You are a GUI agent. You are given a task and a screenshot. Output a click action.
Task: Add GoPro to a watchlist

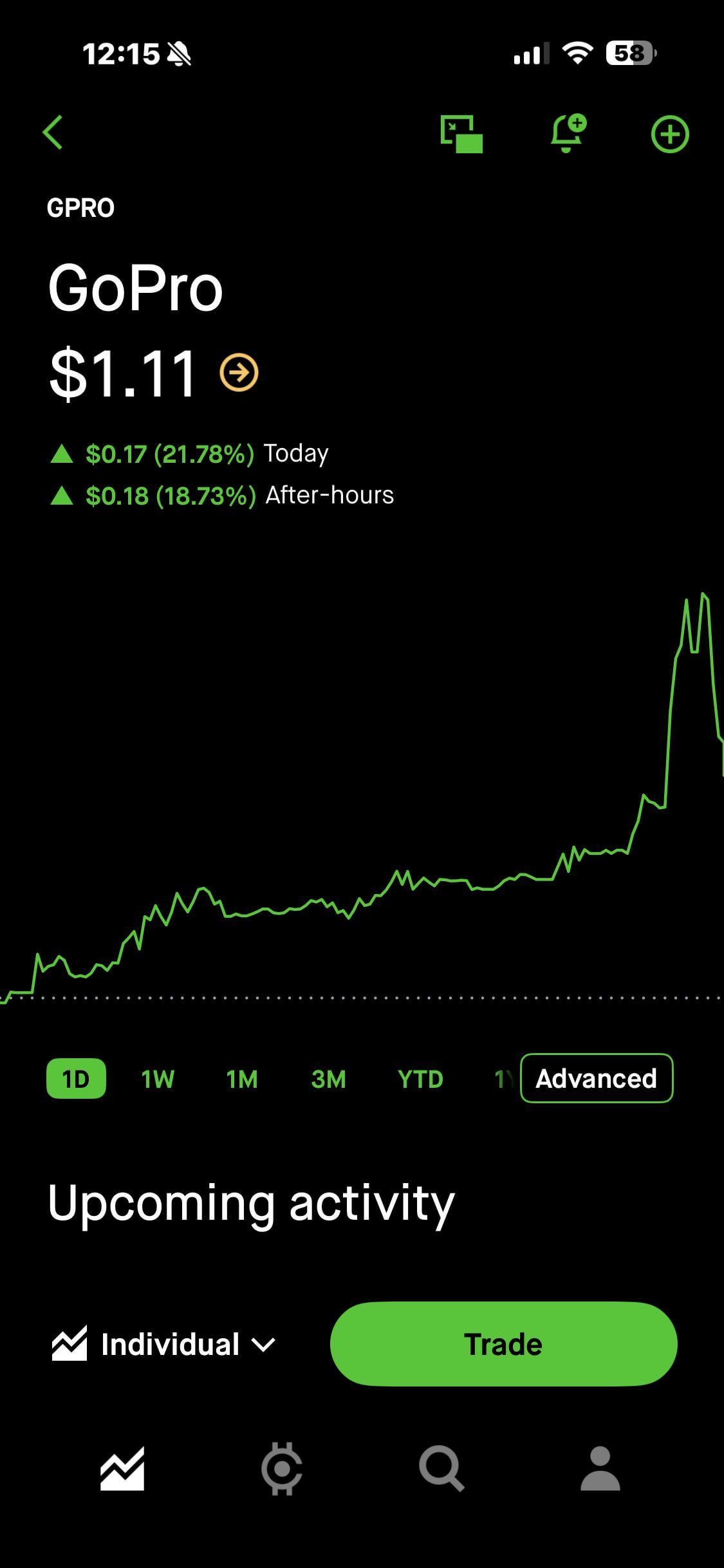(669, 135)
